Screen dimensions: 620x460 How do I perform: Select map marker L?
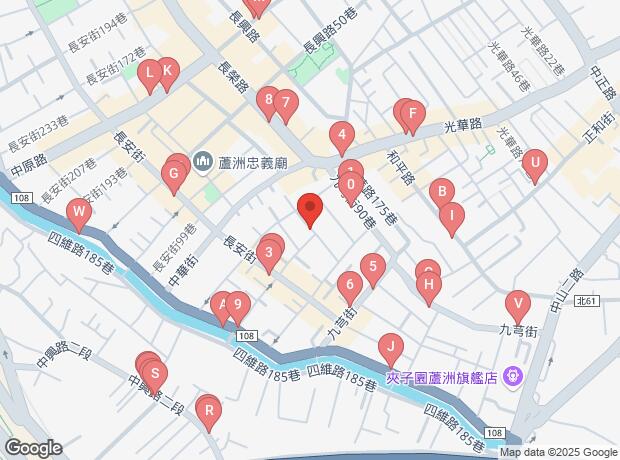click(149, 73)
